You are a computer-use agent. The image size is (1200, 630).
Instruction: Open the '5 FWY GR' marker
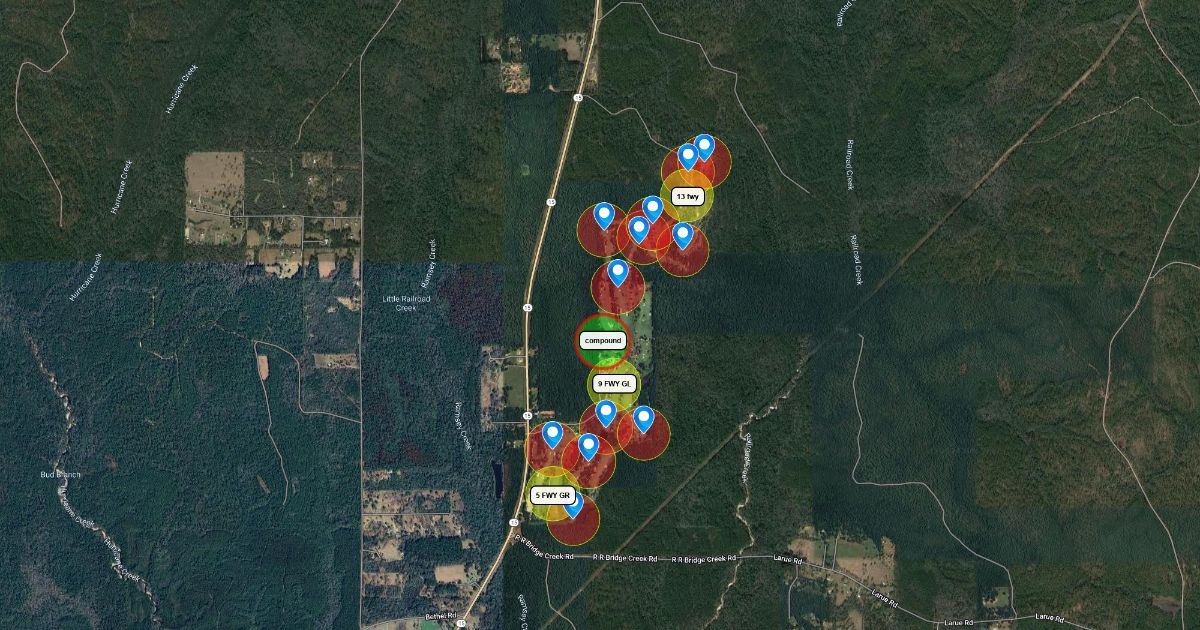(552, 496)
